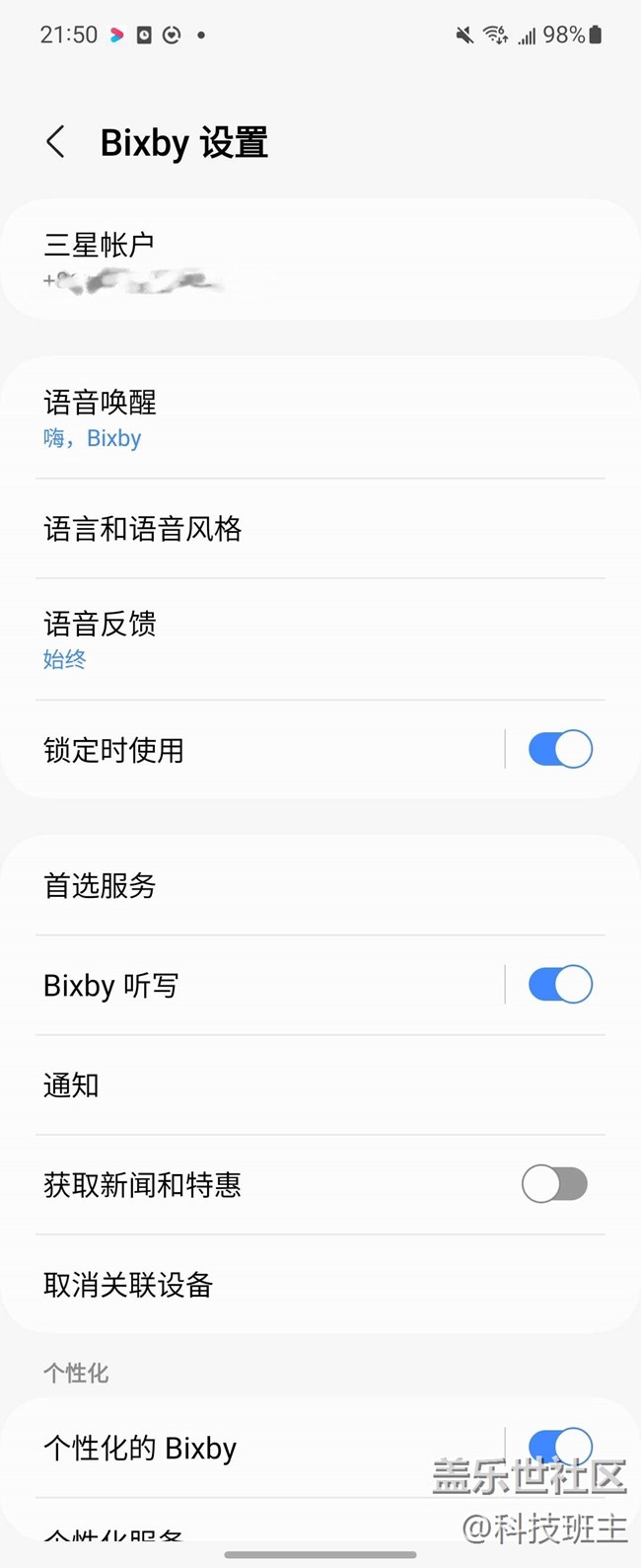
Task: Open 通知 settings
Action: click(x=320, y=1085)
